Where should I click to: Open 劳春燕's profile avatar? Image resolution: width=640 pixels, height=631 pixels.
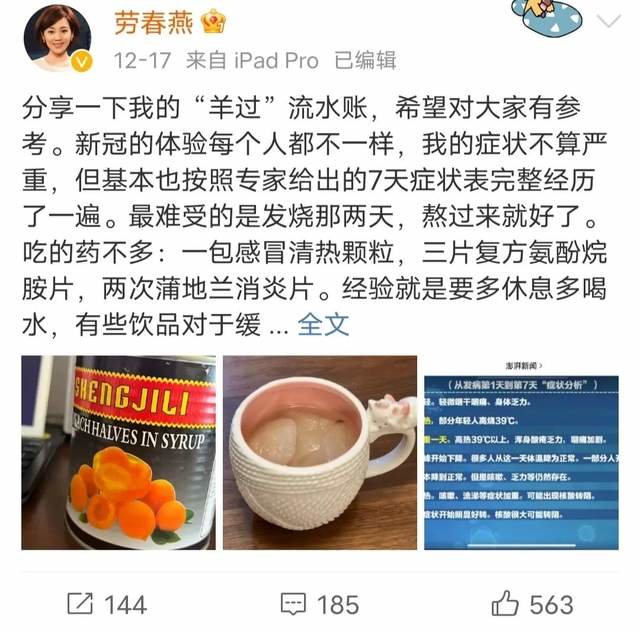(56, 38)
